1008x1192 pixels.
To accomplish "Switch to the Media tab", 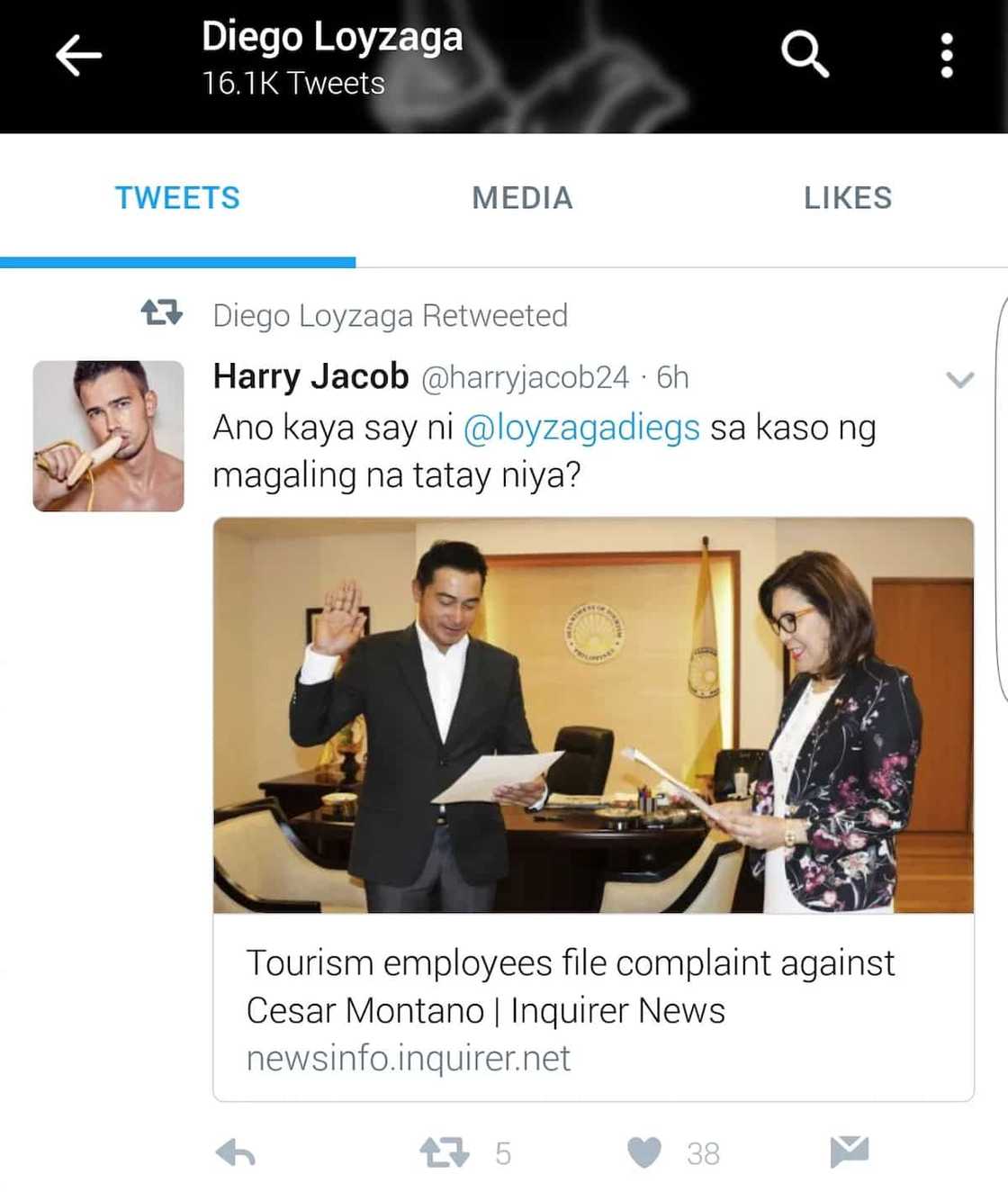I will click(x=522, y=198).
